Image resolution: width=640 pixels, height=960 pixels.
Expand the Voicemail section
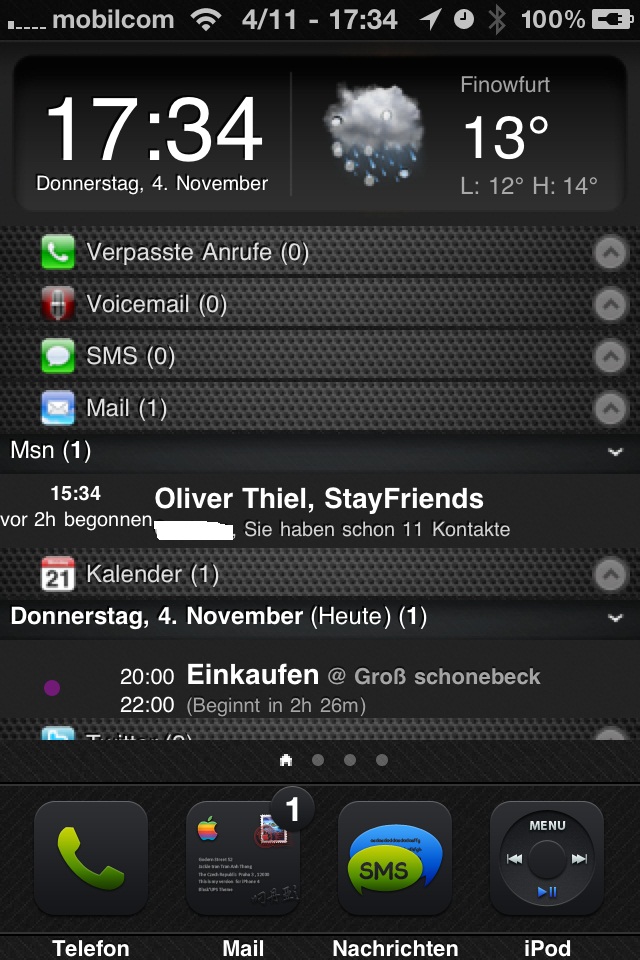(610, 305)
